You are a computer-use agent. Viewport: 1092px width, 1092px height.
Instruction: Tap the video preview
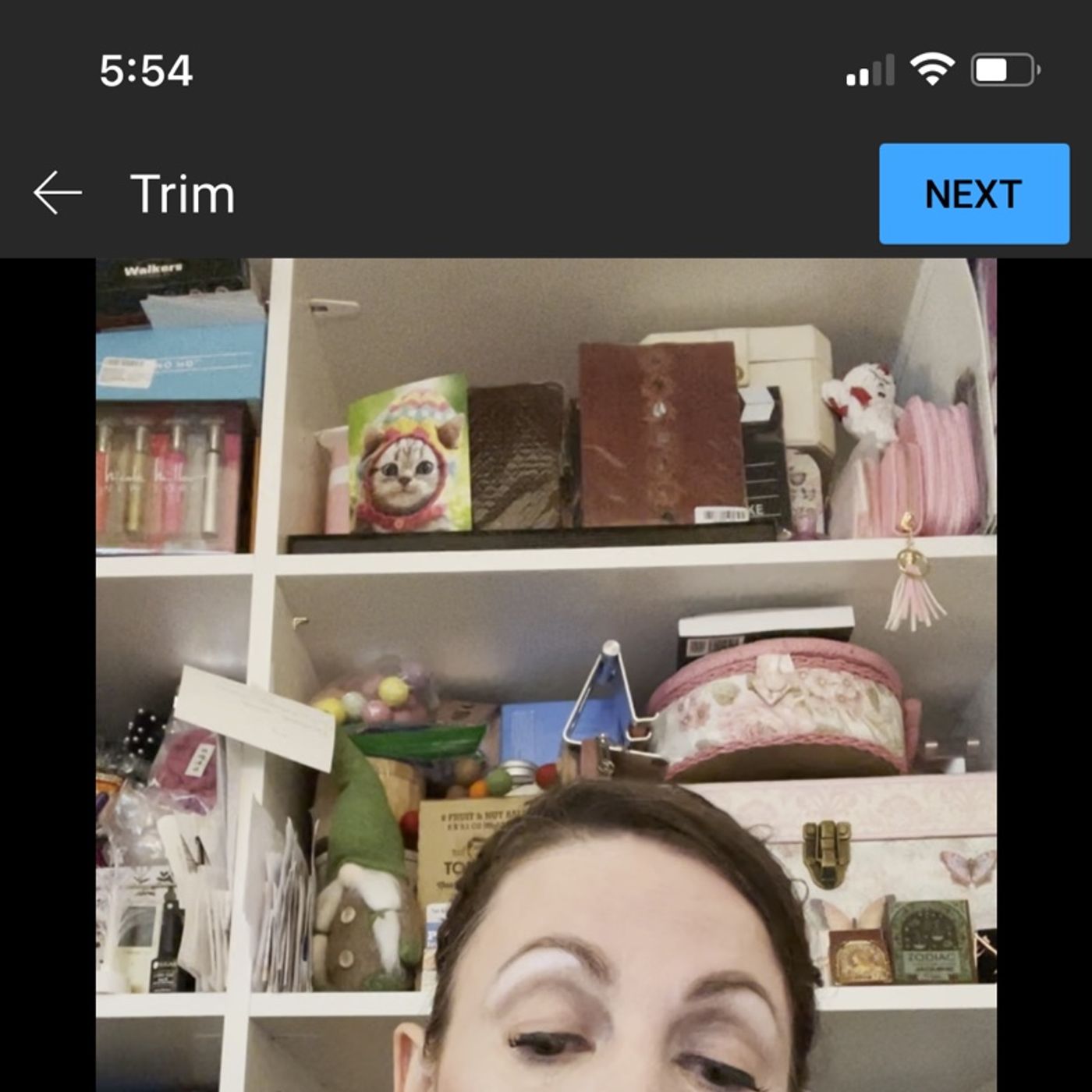pos(546,675)
